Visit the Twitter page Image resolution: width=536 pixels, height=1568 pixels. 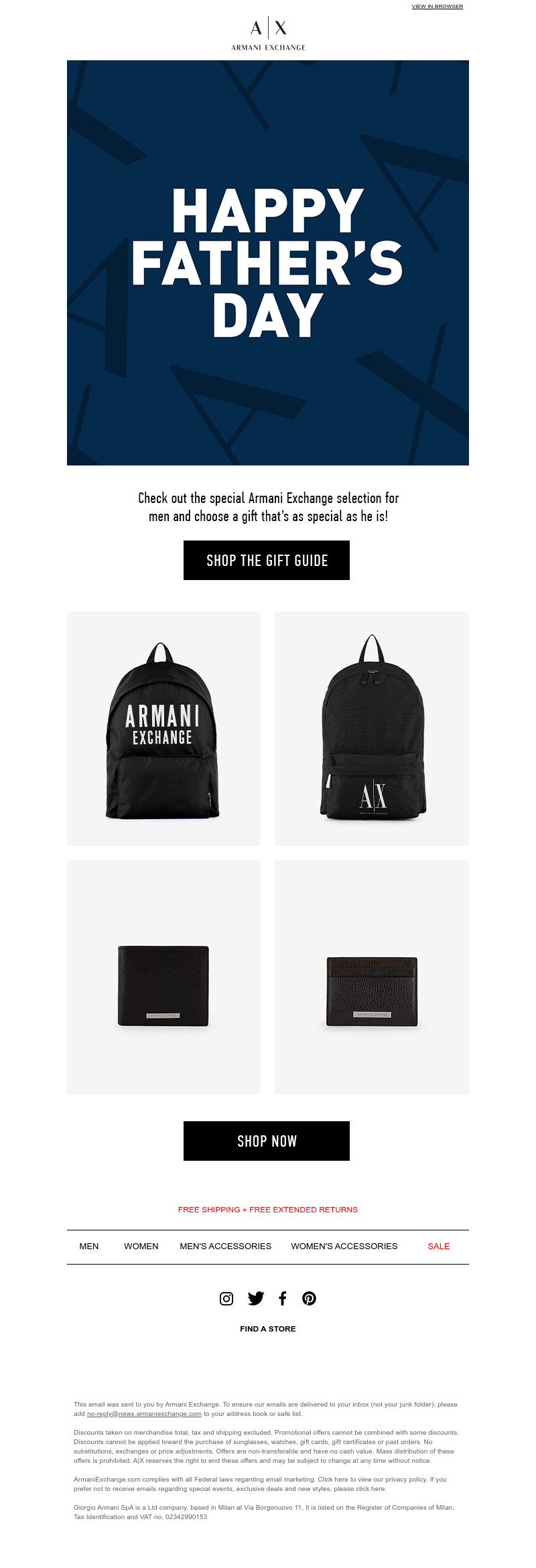point(255,1298)
